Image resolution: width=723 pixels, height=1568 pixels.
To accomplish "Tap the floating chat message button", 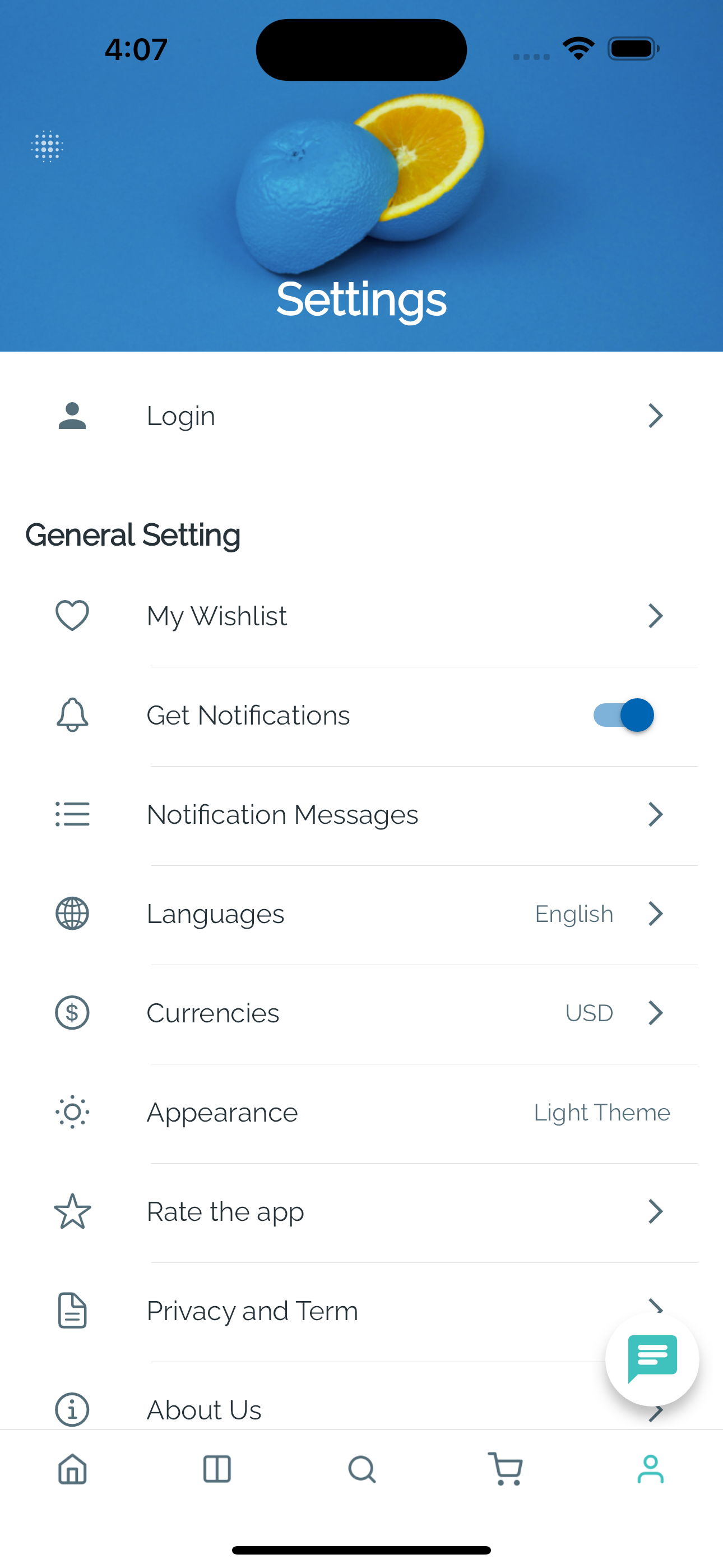I will click(x=652, y=1359).
